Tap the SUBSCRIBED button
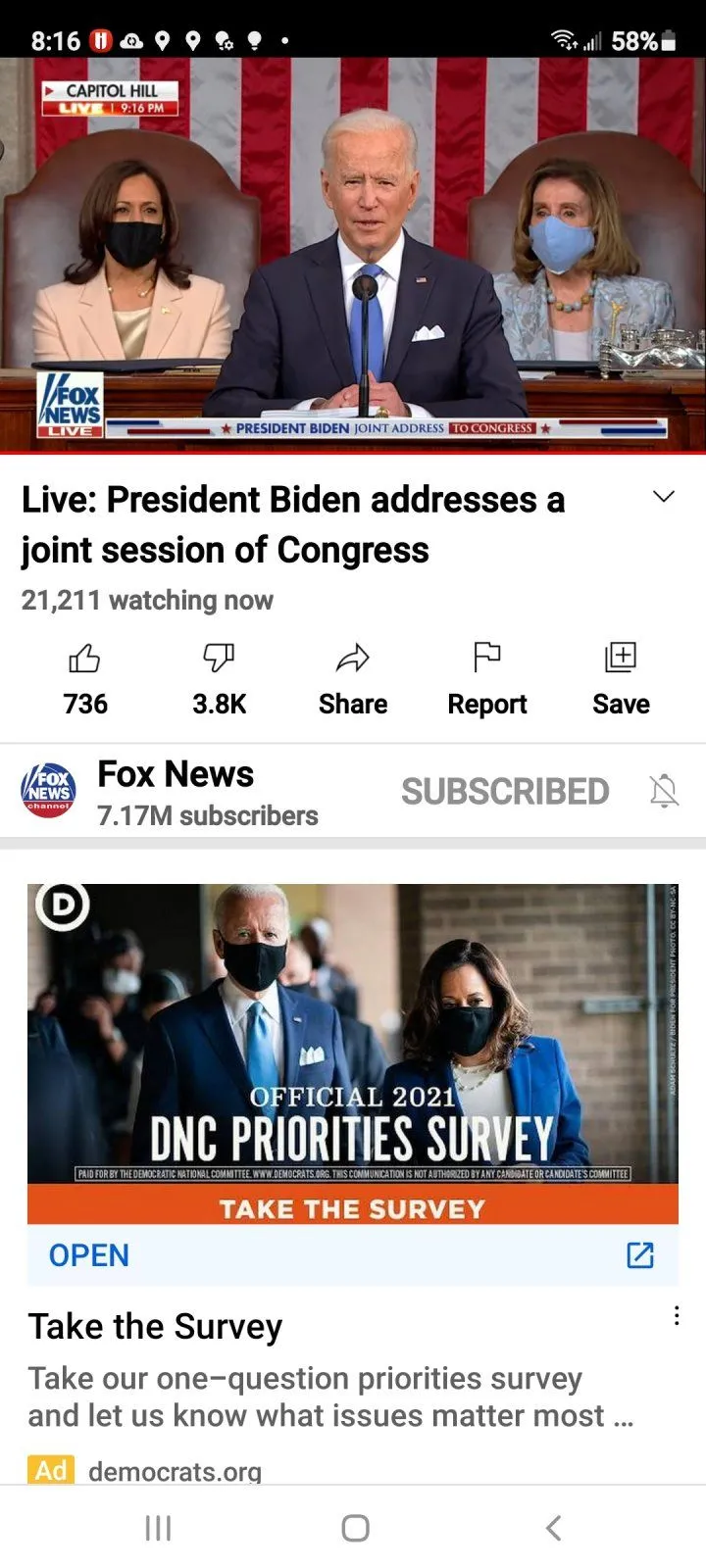This screenshot has width=706, height=1568. (x=505, y=791)
